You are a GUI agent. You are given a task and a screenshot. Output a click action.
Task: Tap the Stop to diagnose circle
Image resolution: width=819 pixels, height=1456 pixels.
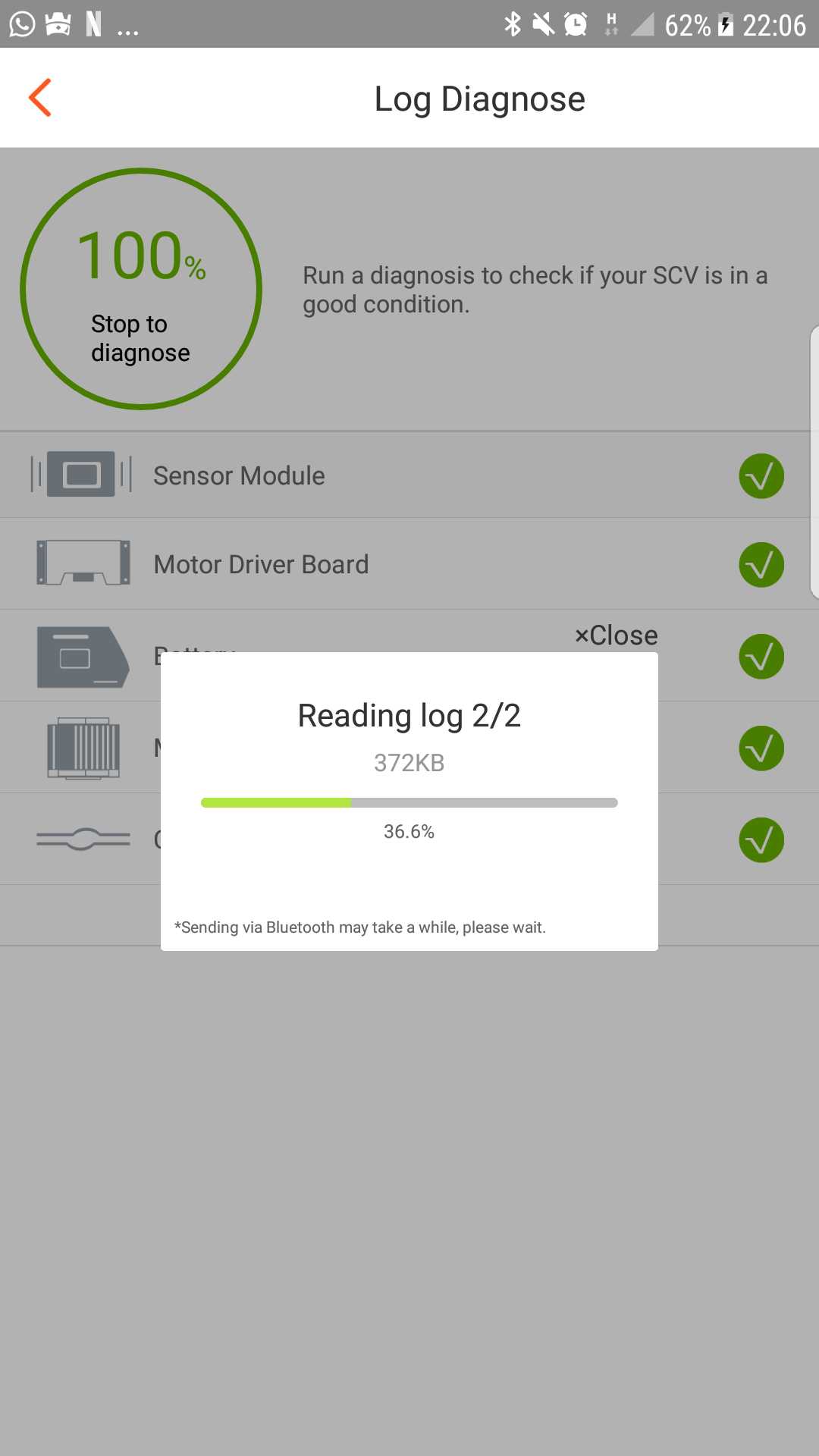tap(141, 289)
